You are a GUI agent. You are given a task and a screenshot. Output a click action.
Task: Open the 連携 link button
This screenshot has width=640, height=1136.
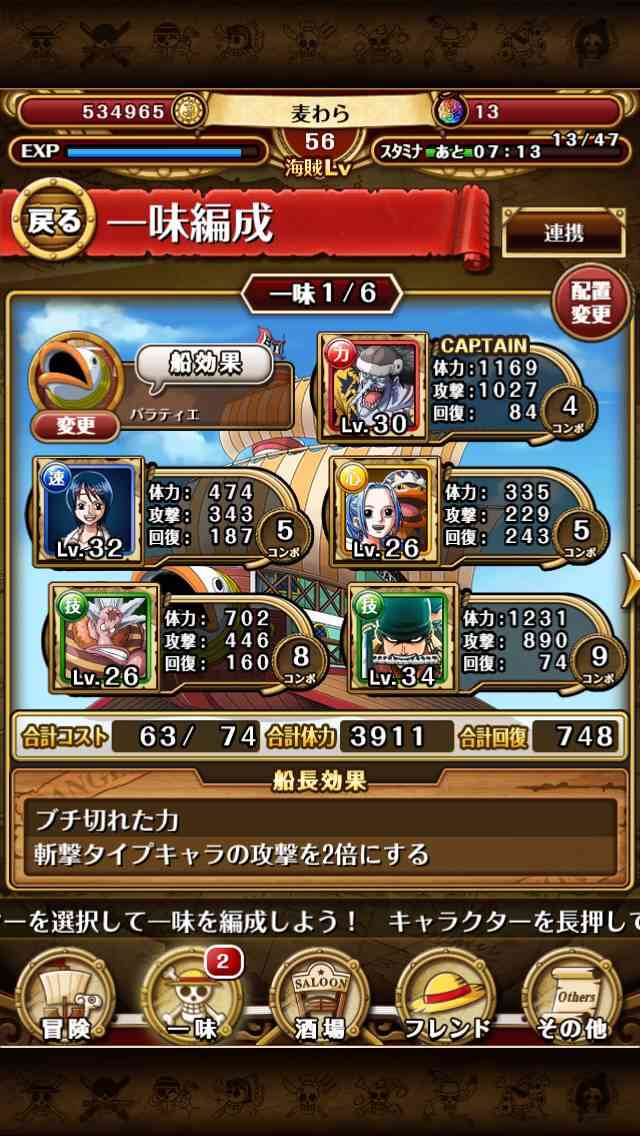[563, 233]
